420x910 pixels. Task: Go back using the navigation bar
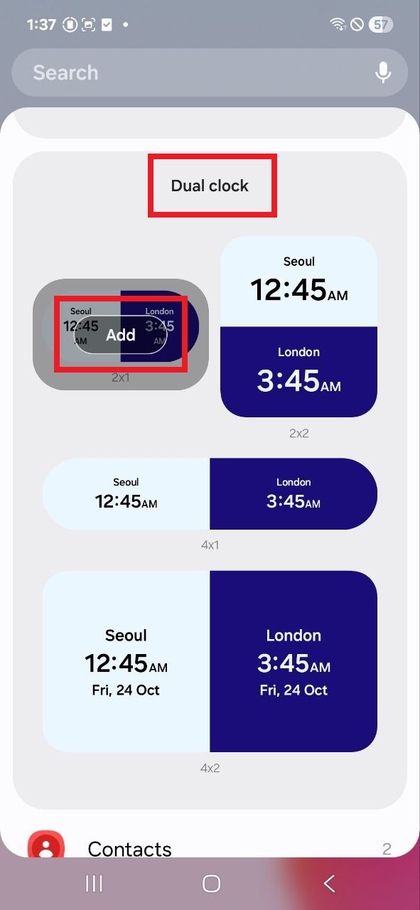[329, 884]
